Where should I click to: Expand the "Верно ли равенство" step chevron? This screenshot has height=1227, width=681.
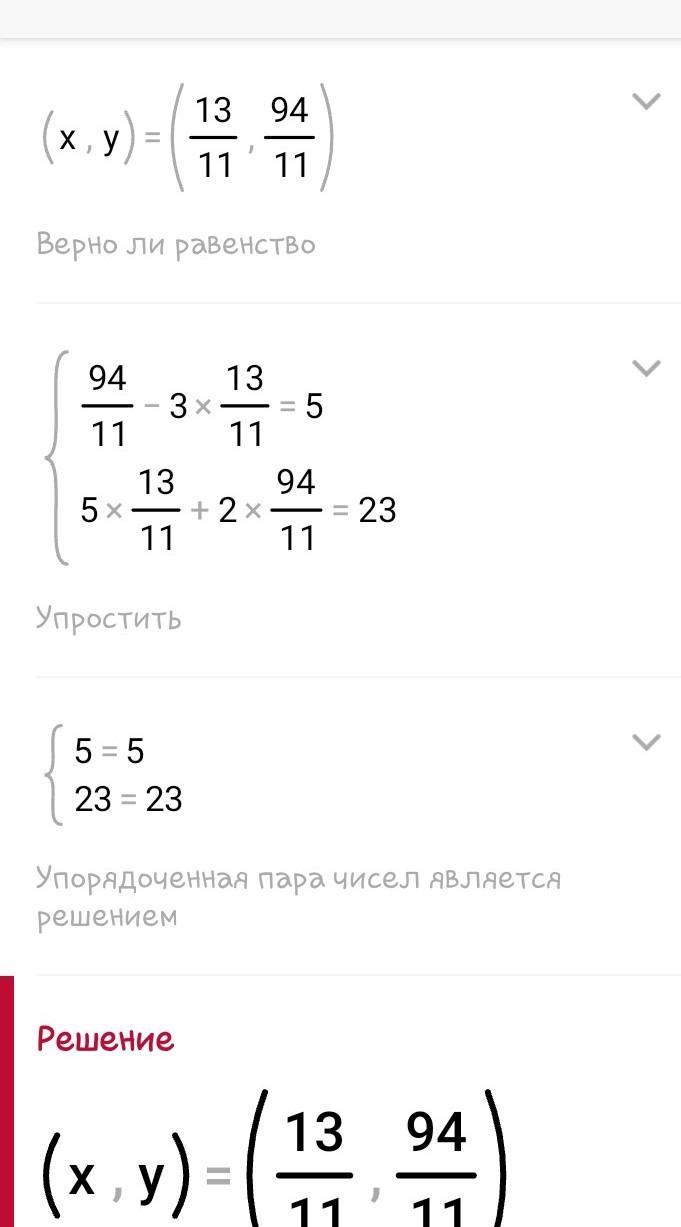click(x=647, y=101)
